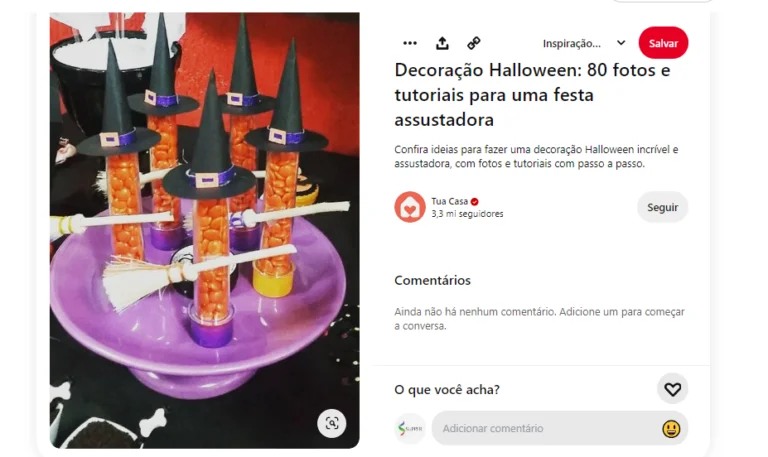The height and width of the screenshot is (457, 768).
Task: Open the three-dot more options menu
Action: (410, 43)
